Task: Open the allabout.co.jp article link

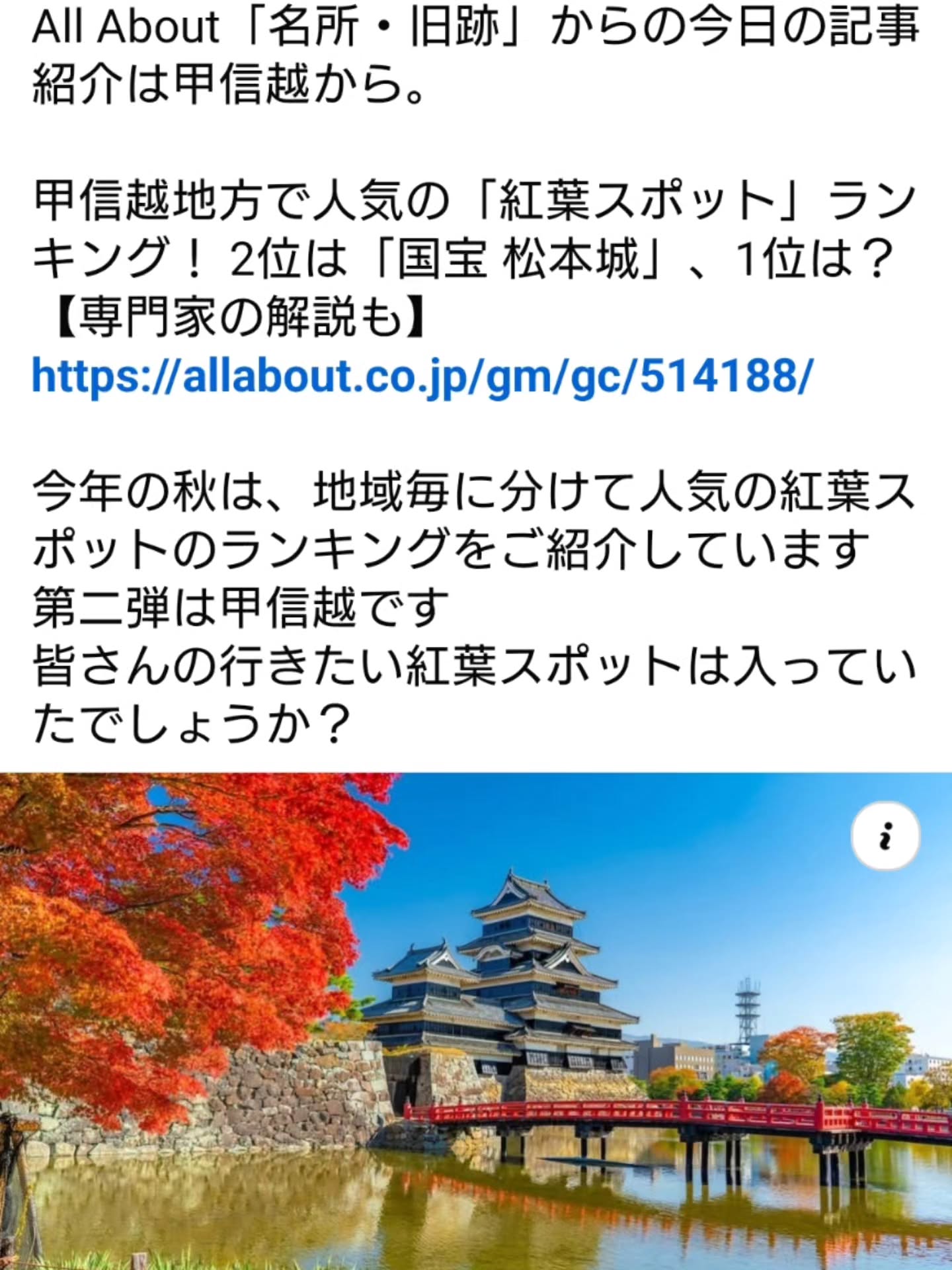Action: 422,376
